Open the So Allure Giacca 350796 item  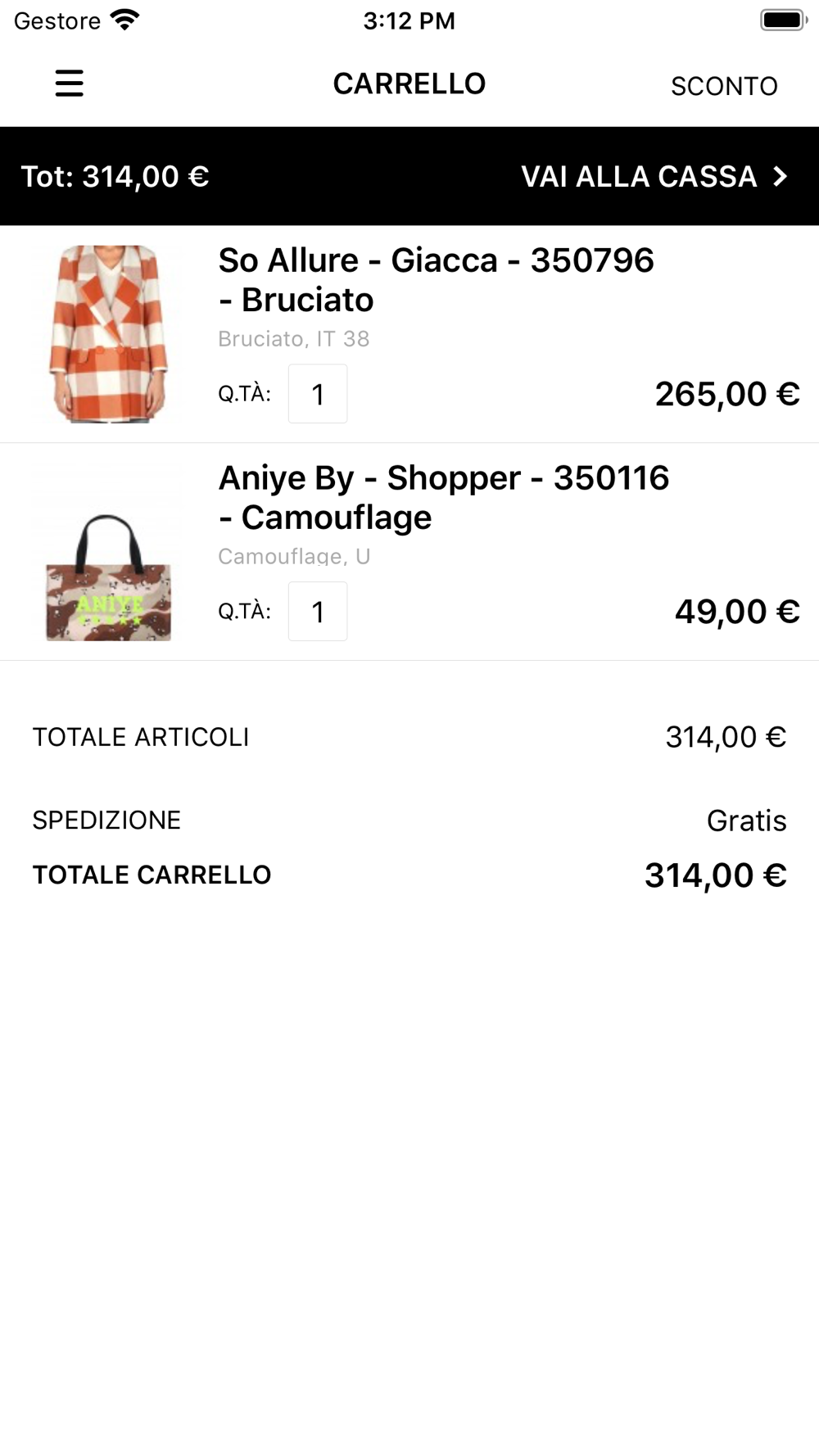(436, 280)
